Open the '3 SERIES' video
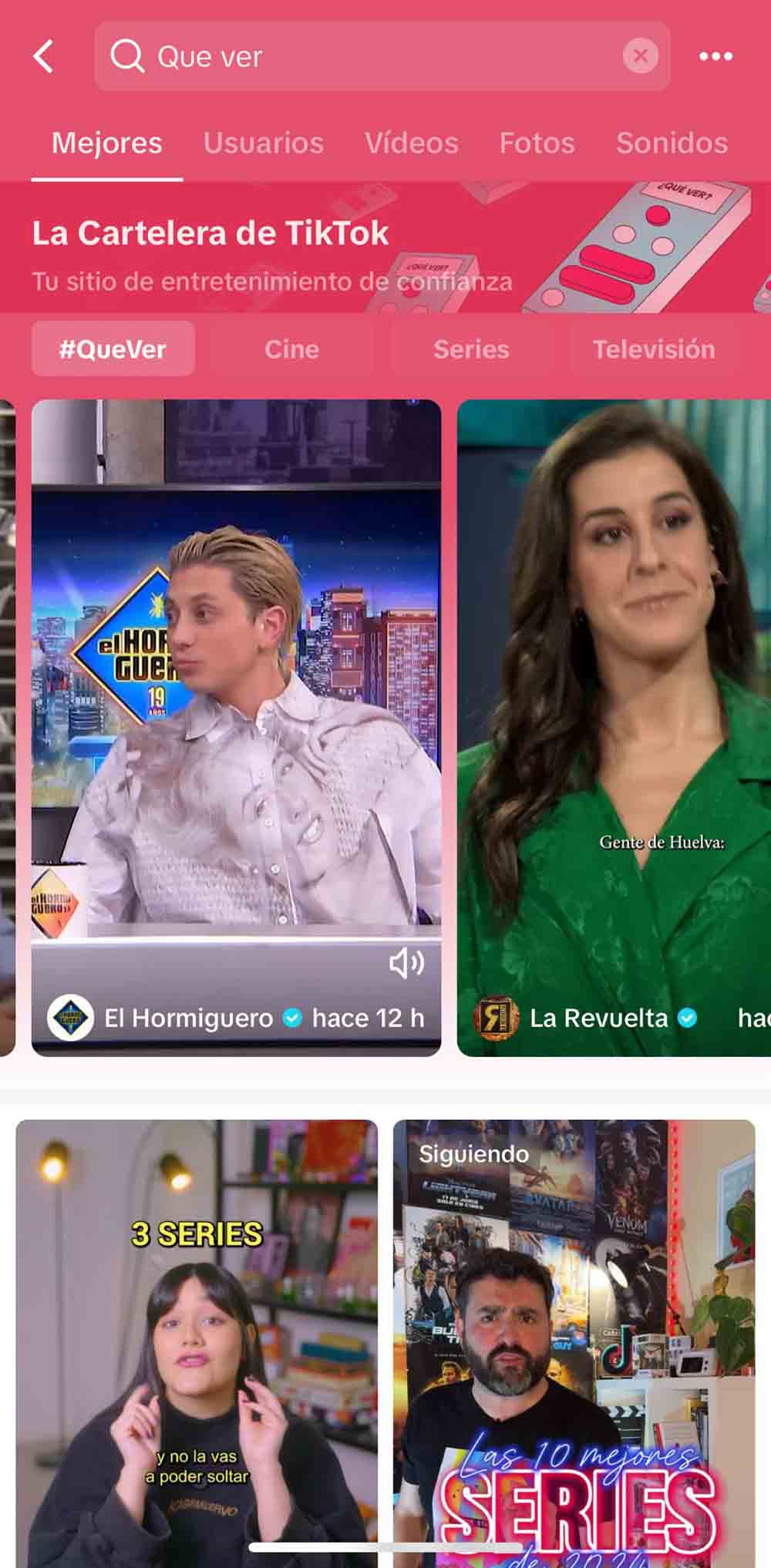Screen dimensions: 771x1568 [x=197, y=1343]
